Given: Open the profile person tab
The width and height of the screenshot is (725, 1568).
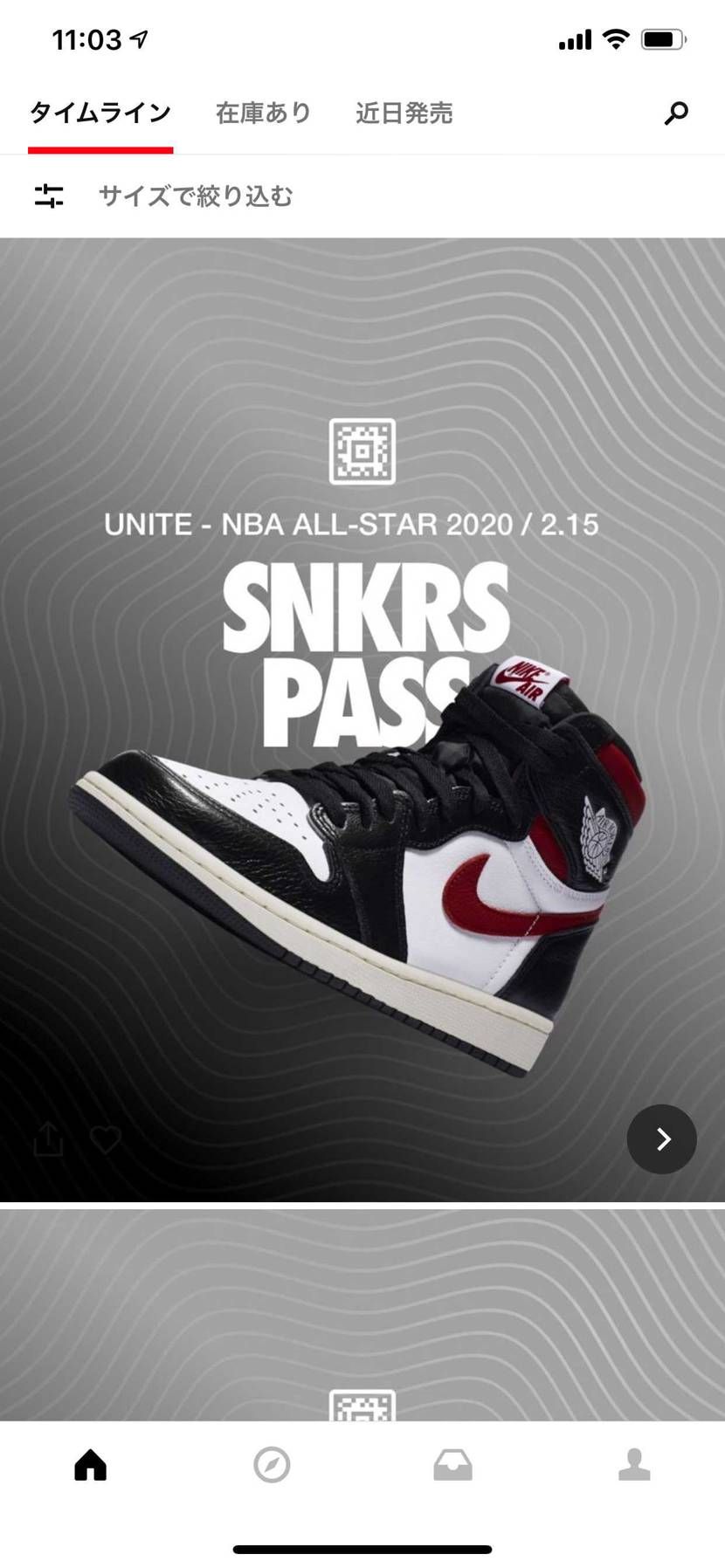Looking at the screenshot, I should (634, 1464).
